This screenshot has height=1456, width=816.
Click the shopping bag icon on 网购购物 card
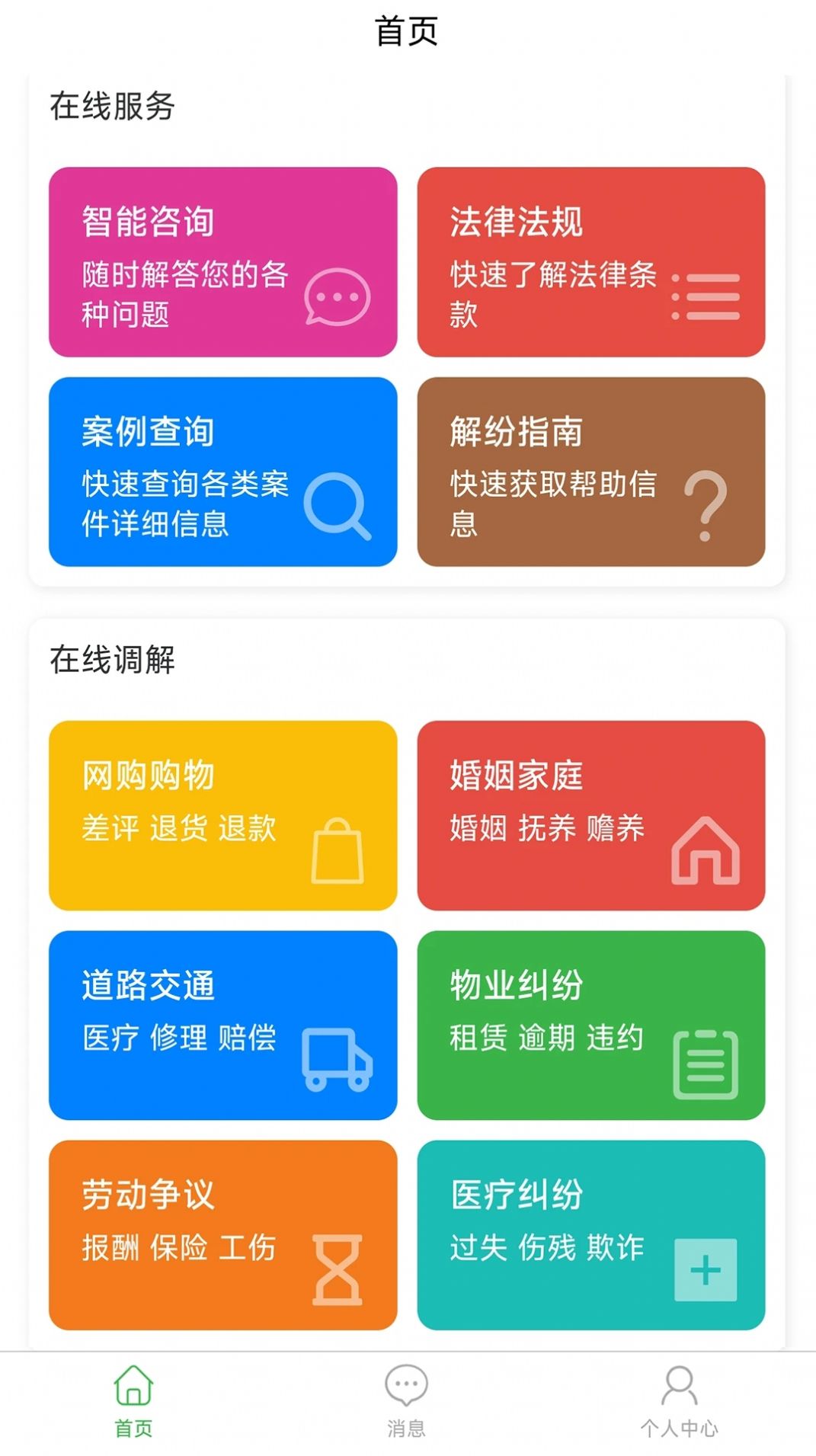[338, 850]
